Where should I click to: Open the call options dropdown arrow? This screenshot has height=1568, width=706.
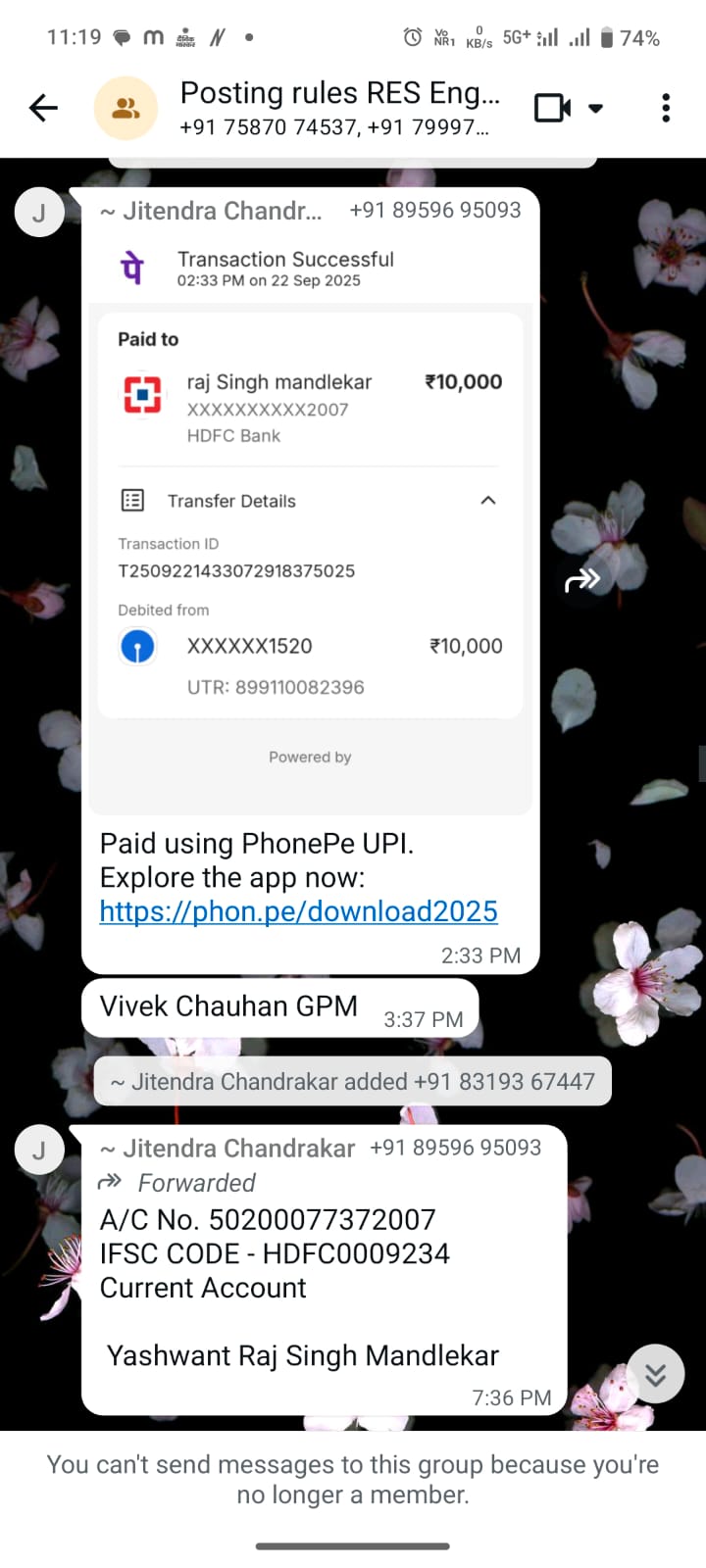[596, 108]
